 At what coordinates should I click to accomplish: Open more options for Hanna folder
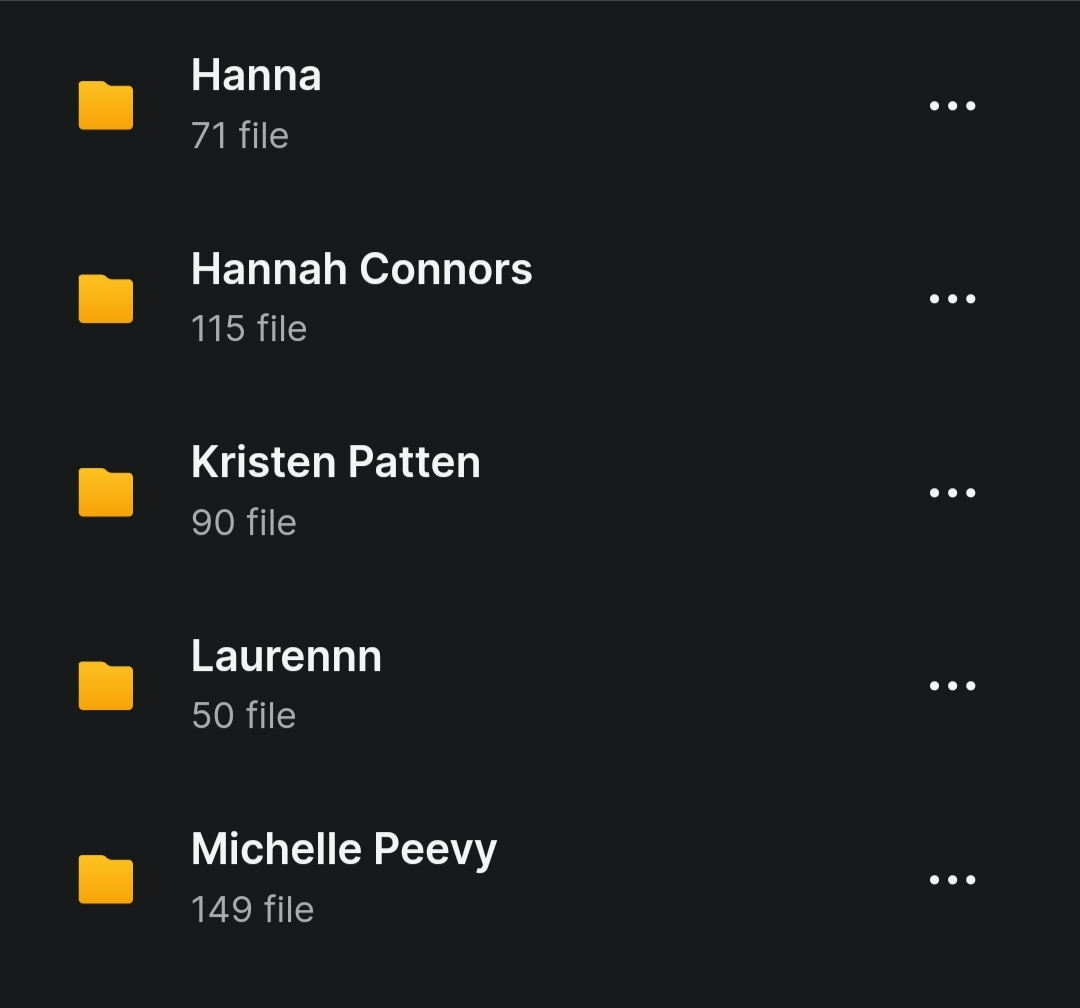point(952,105)
